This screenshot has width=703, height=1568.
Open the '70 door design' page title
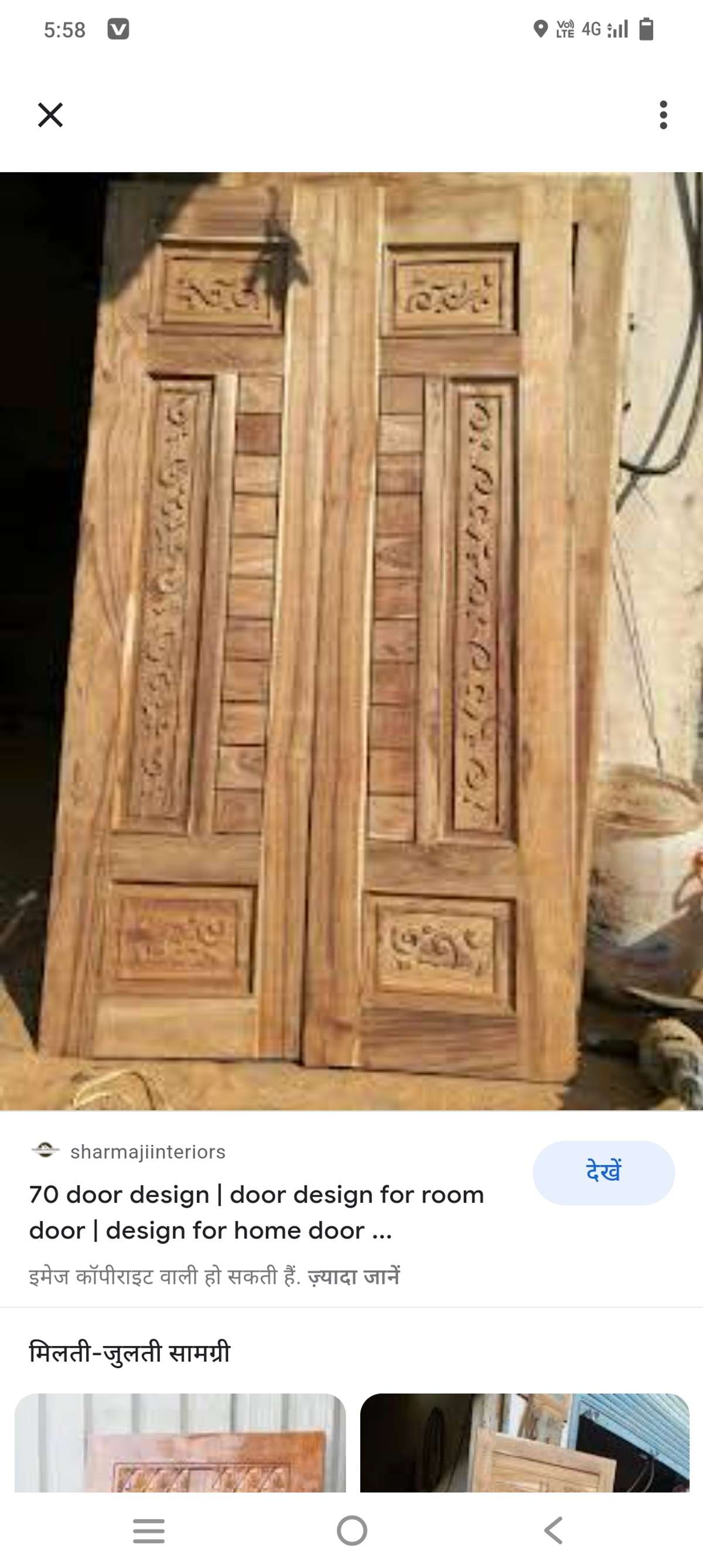point(256,1212)
